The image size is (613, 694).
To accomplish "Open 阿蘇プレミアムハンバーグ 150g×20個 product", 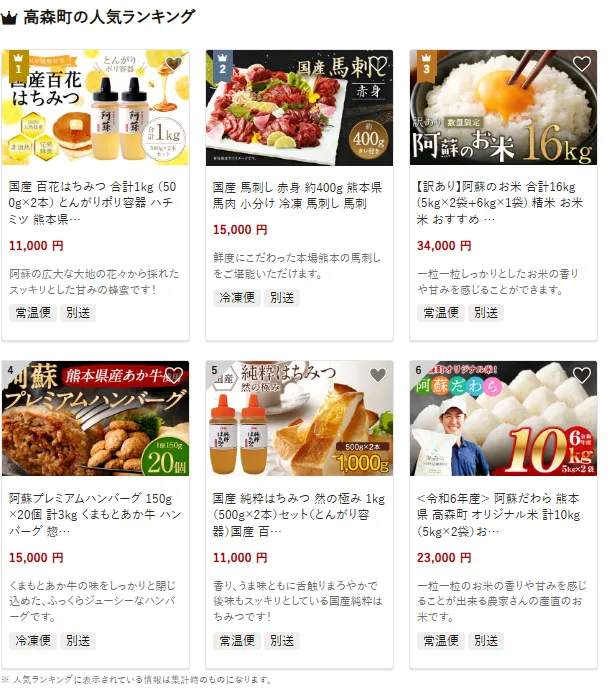I will 95,514.
